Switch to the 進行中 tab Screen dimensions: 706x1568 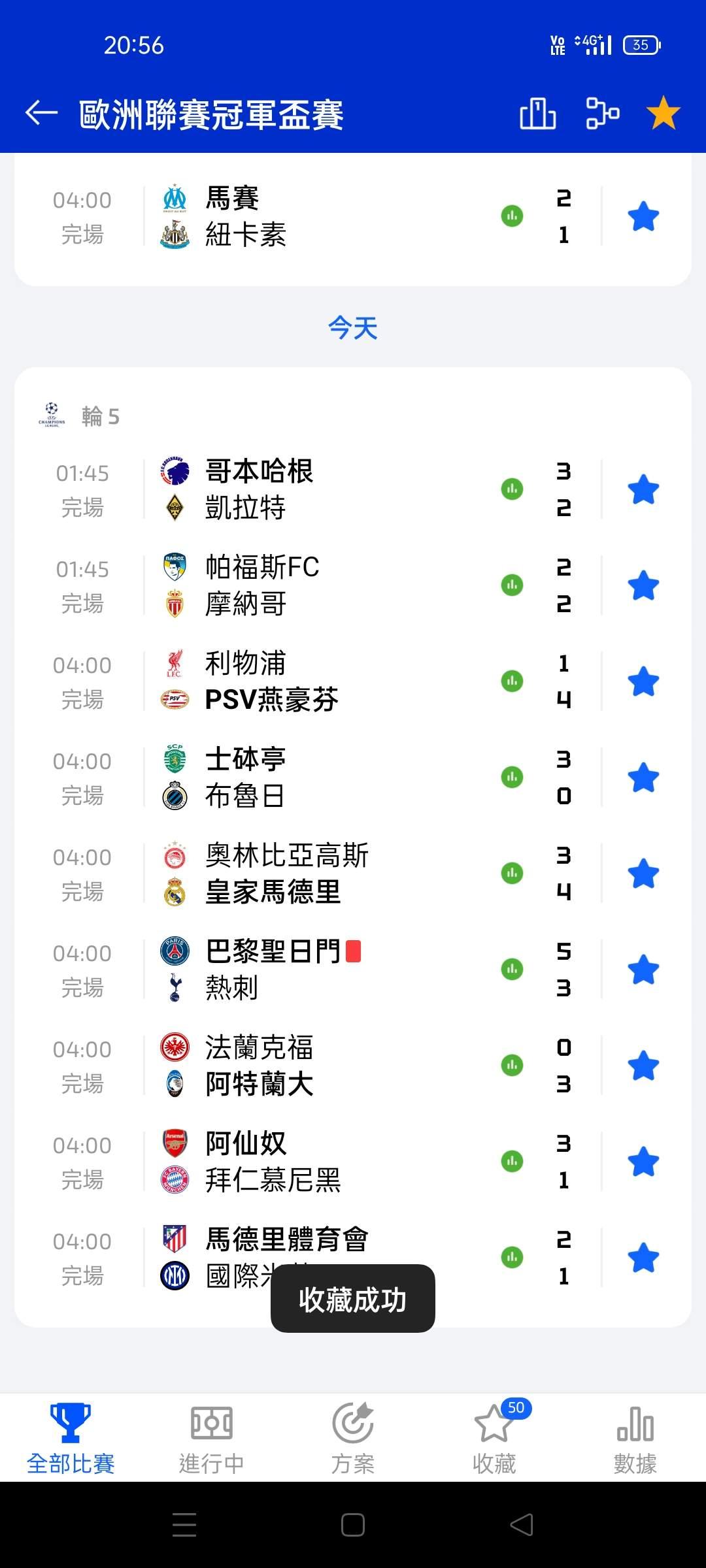(x=211, y=1437)
